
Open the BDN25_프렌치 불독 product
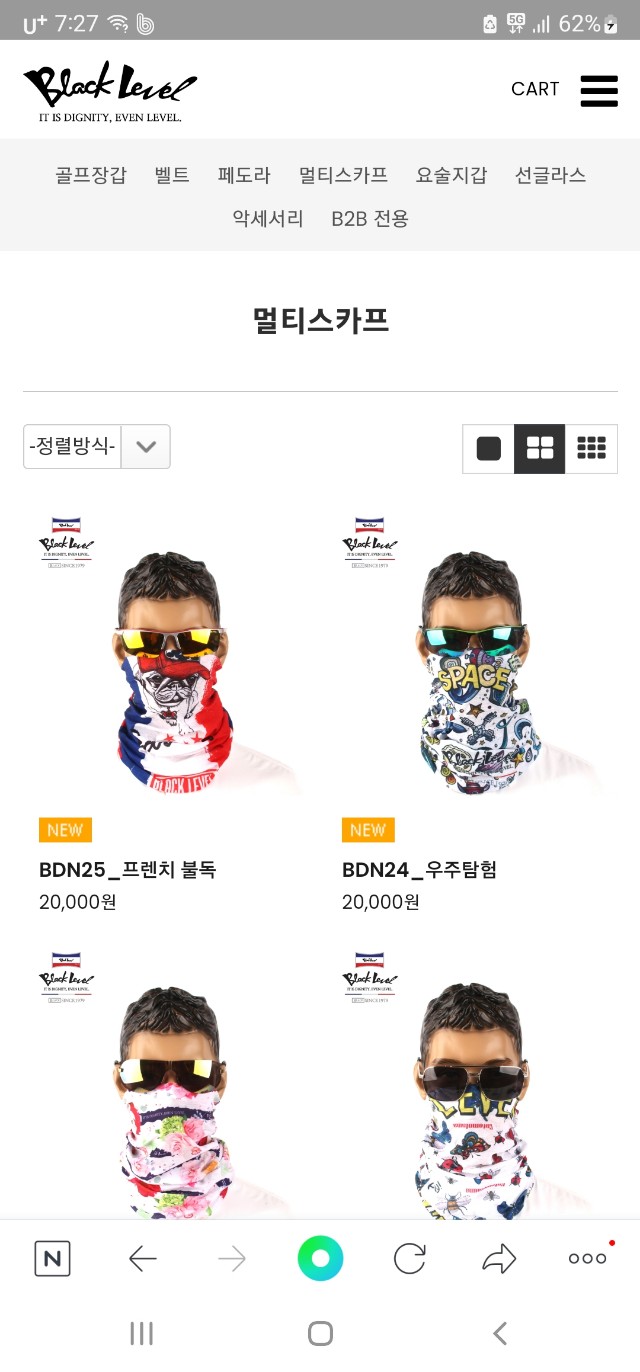coord(127,870)
